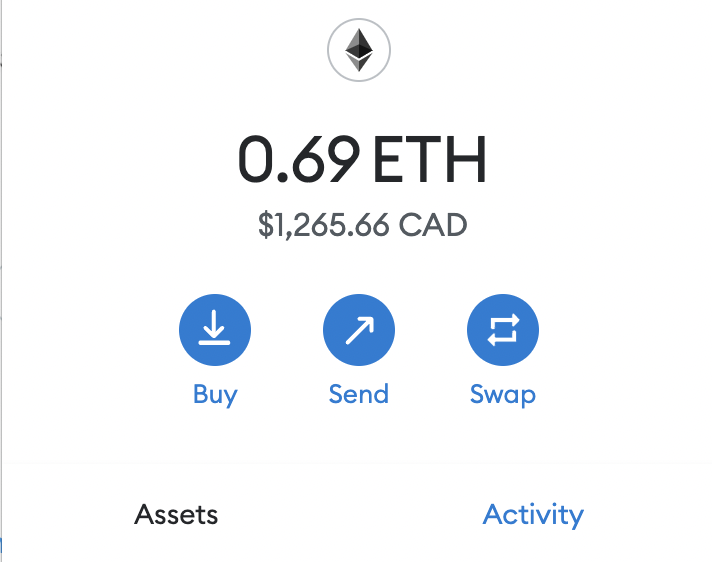
Task: Send ETH from the wallet
Action: point(359,331)
